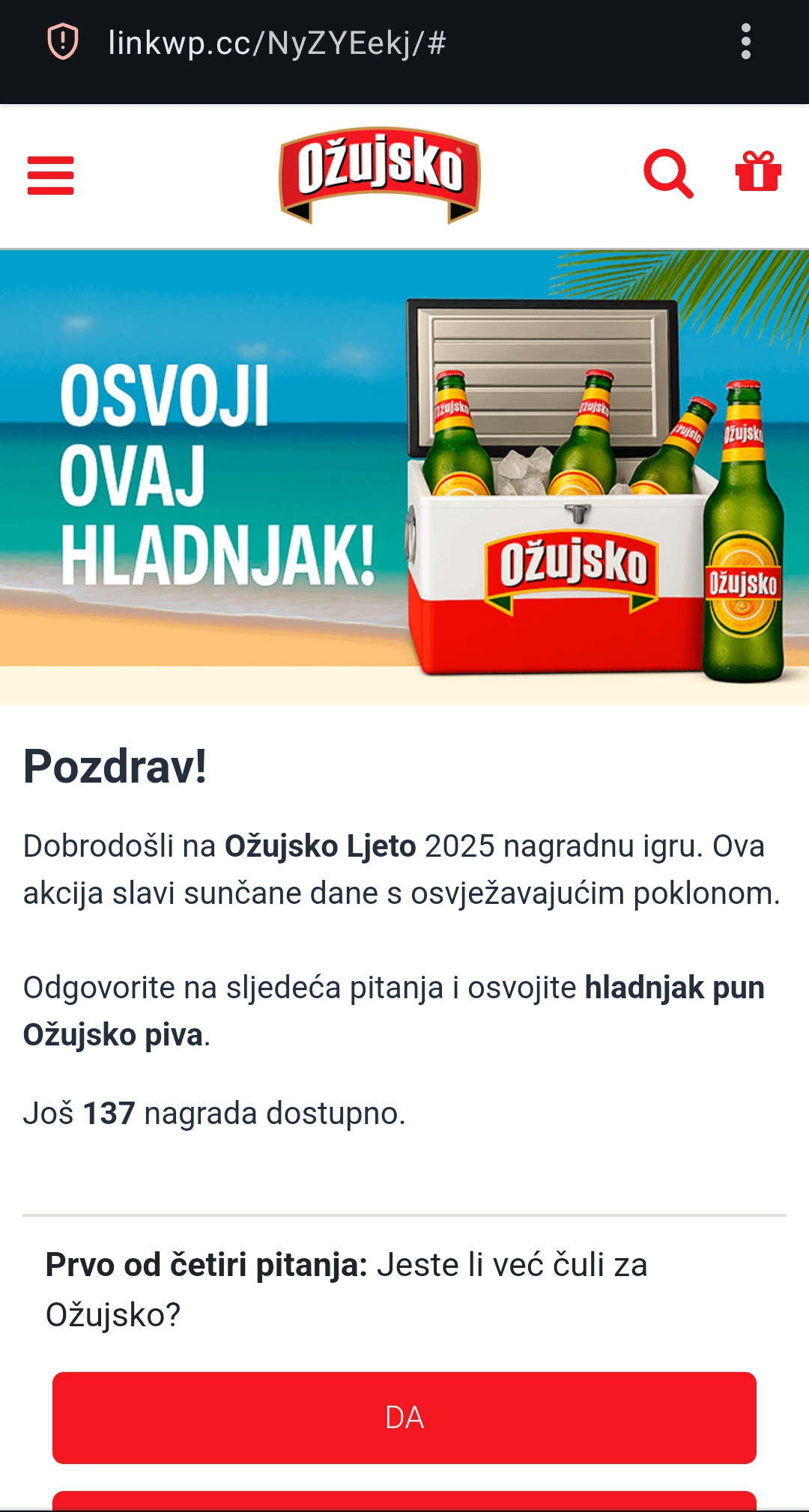Open the browser overflow menu
809x1512 pixels.
click(x=745, y=42)
